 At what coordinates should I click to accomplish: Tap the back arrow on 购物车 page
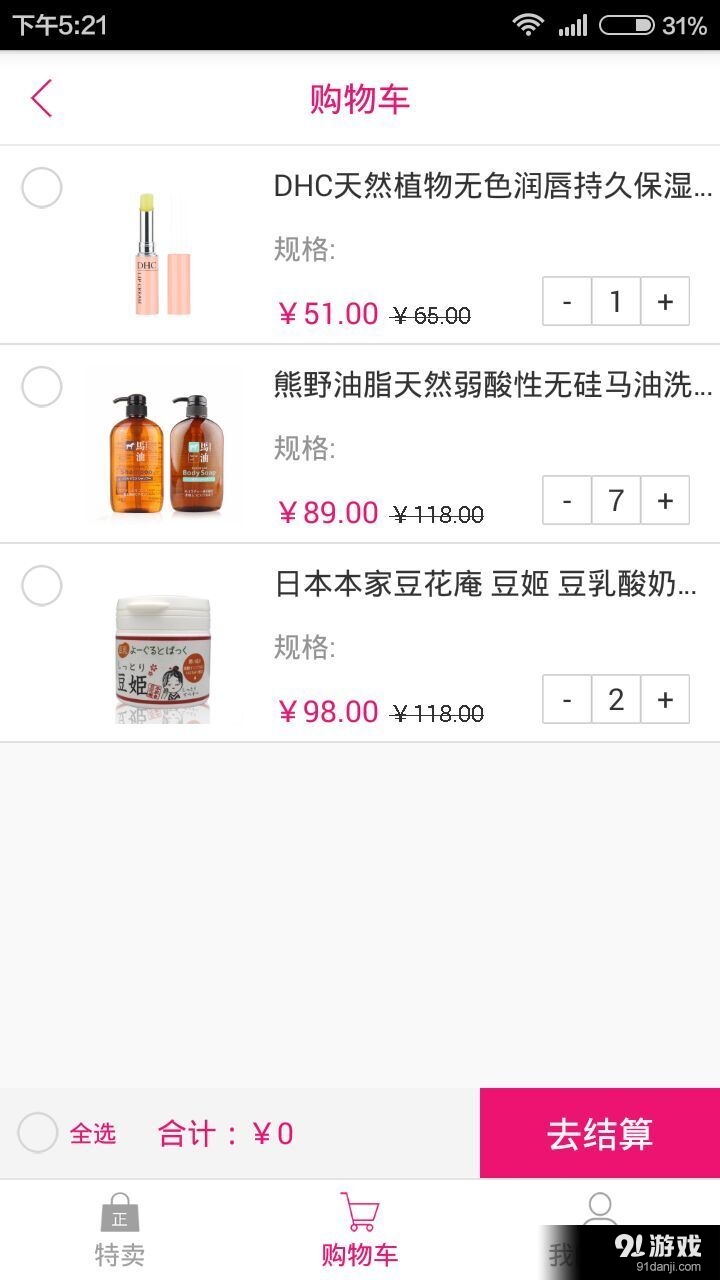pos(40,99)
